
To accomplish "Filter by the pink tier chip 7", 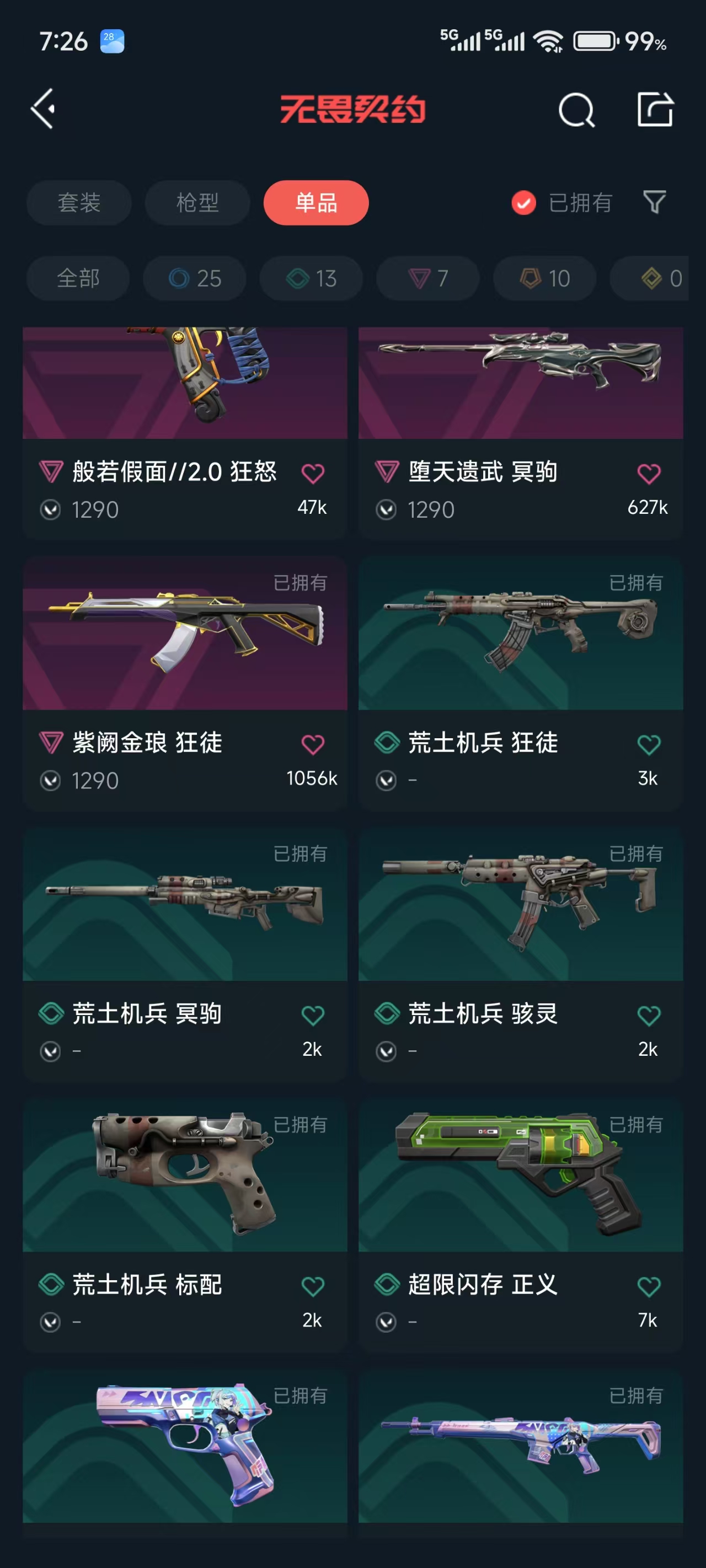I will click(427, 278).
